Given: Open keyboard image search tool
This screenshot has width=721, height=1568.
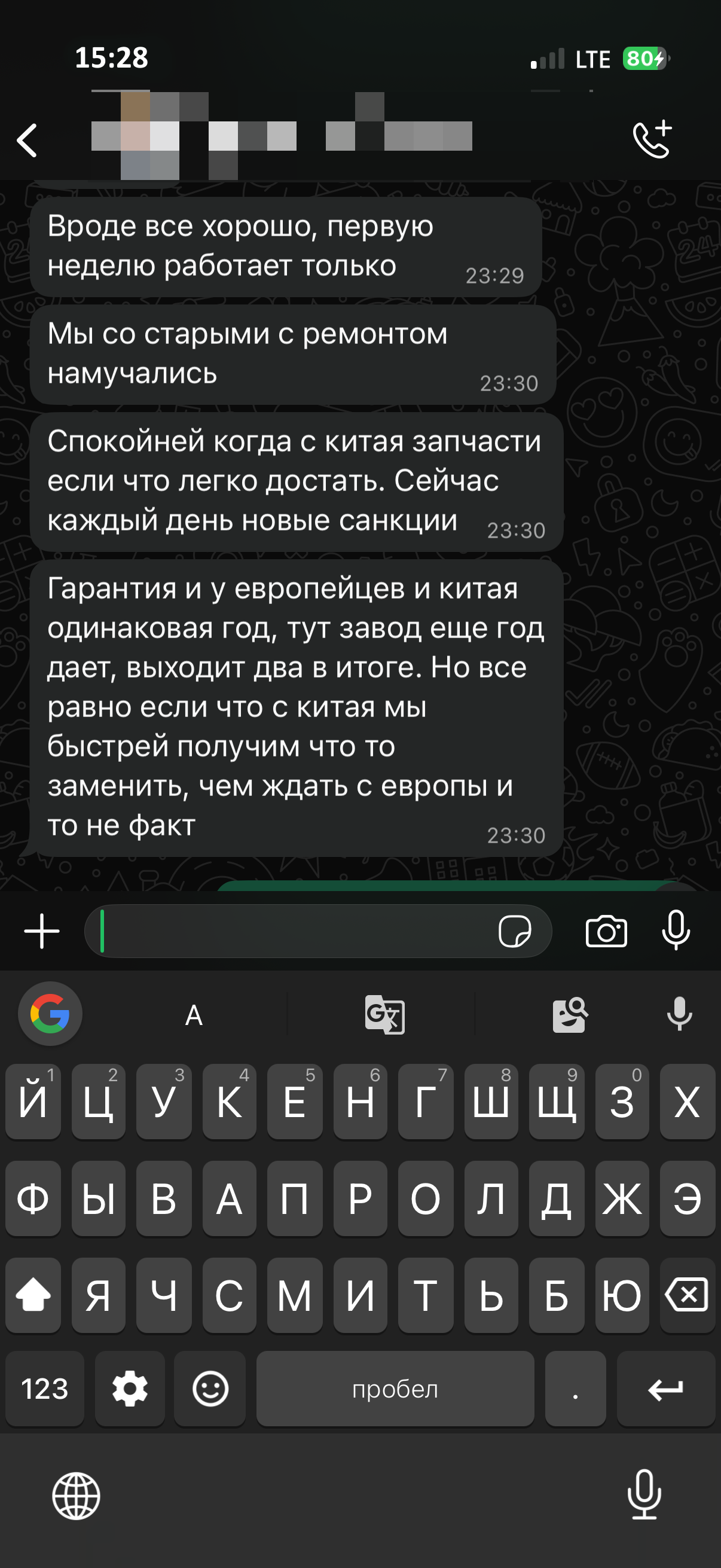Looking at the screenshot, I should pyautogui.click(x=570, y=1015).
